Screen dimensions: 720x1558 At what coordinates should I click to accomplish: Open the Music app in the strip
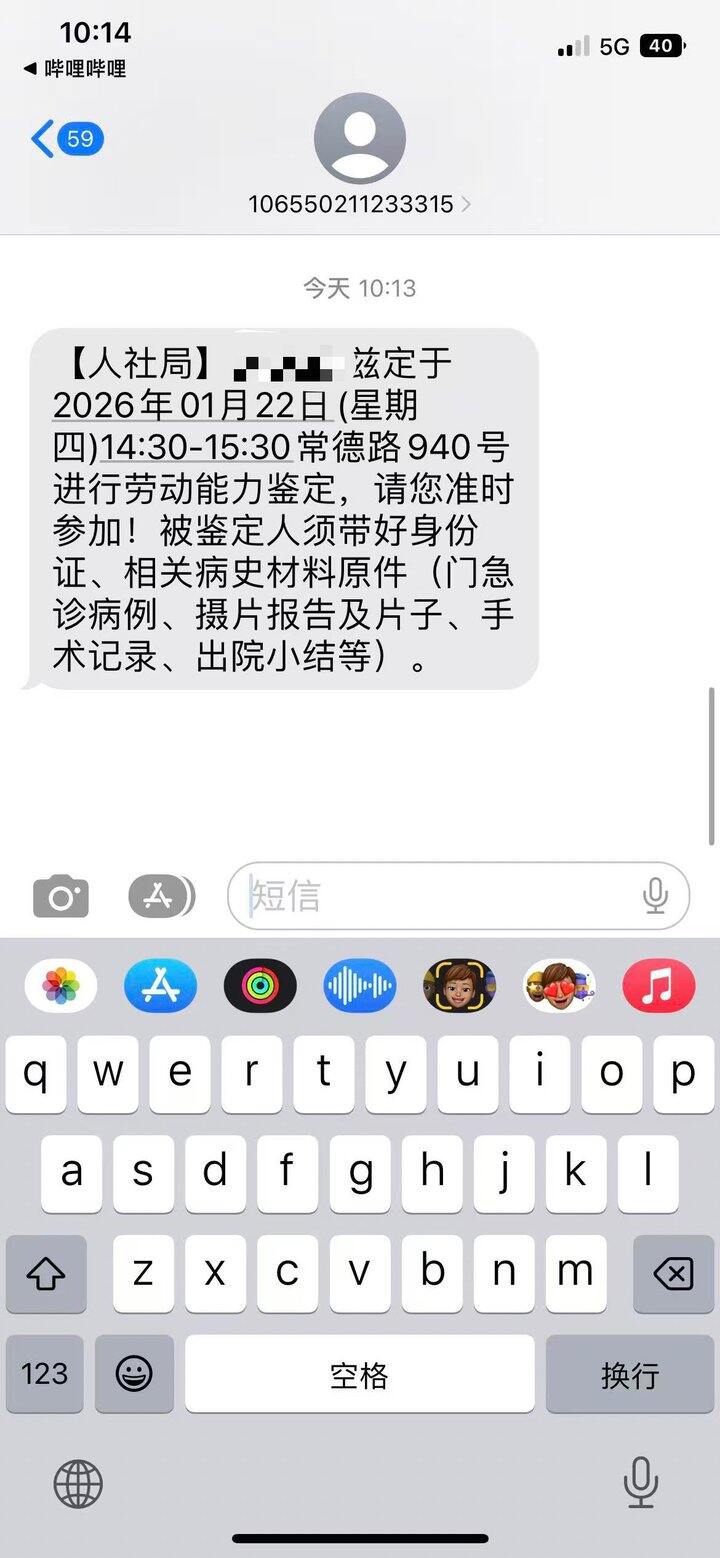click(x=658, y=987)
